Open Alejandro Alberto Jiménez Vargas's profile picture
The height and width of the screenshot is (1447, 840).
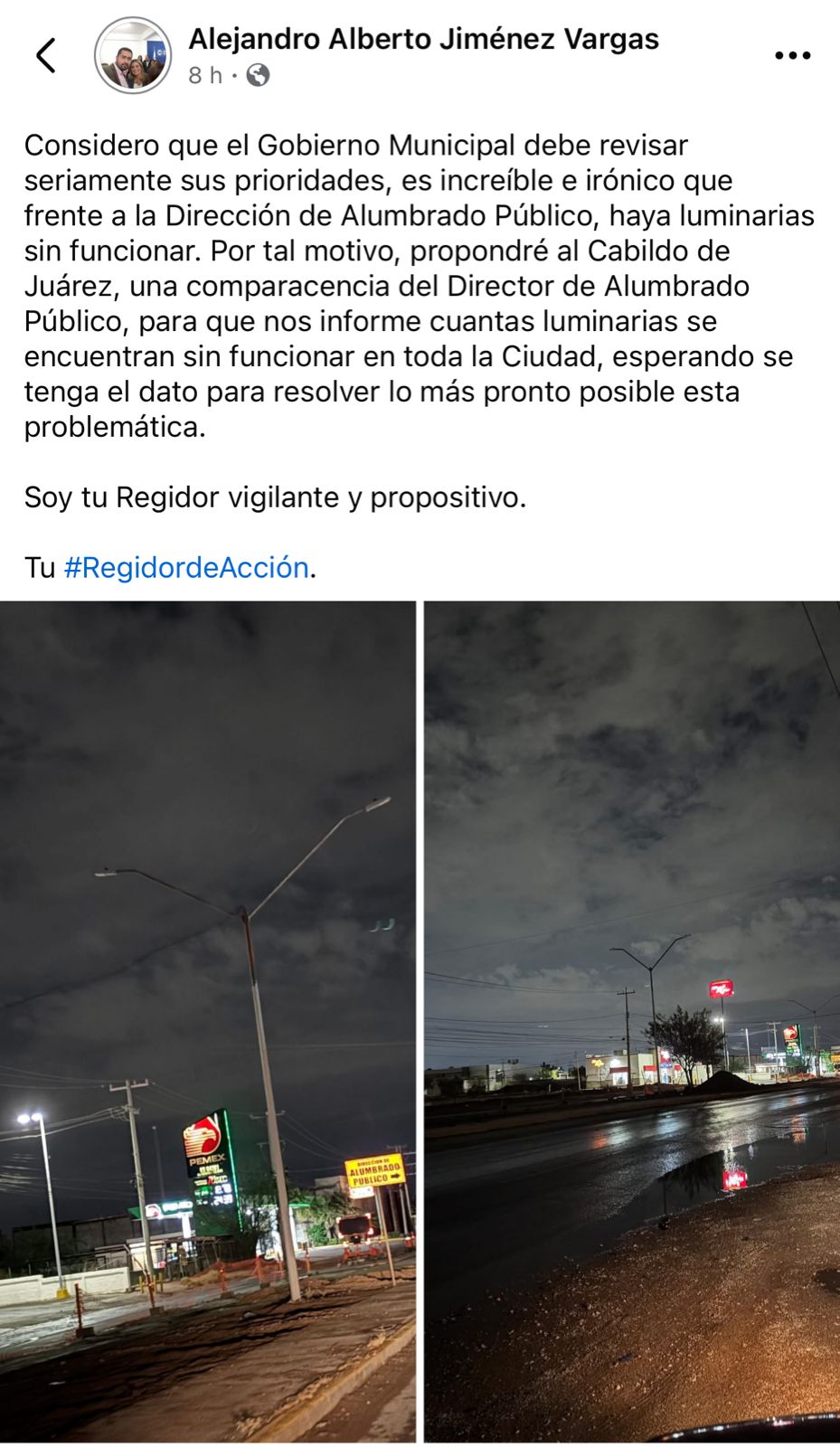133,55
